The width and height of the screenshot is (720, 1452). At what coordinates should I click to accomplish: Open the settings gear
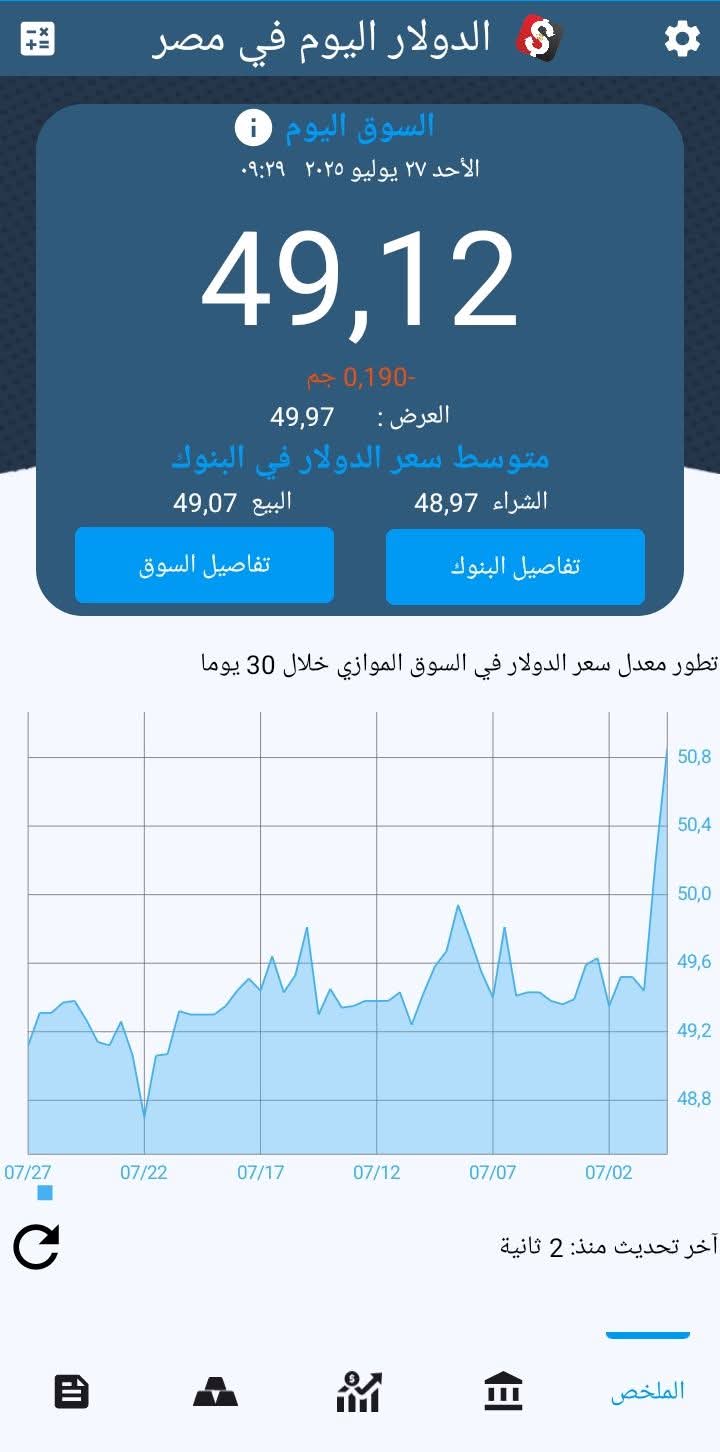pyautogui.click(x=682, y=39)
